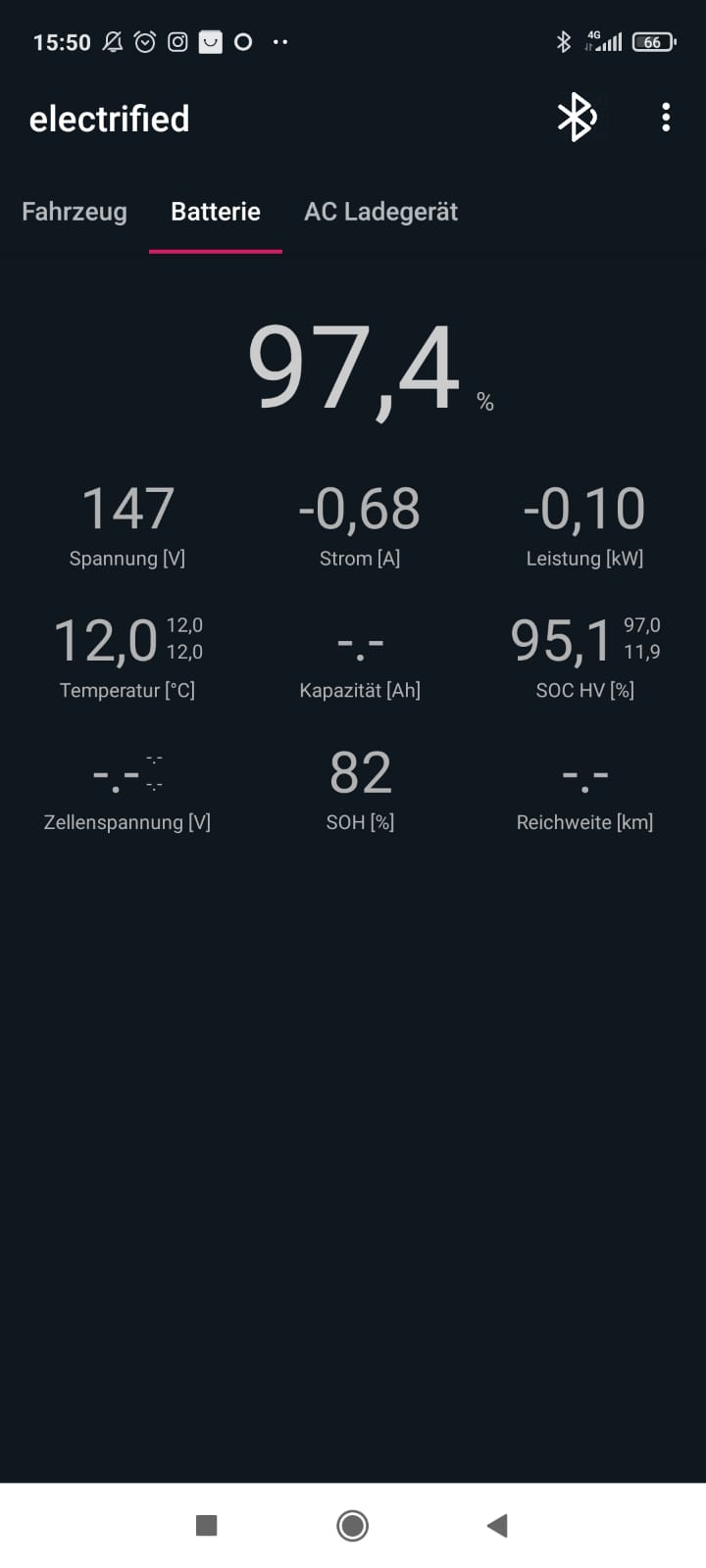Viewport: 706px width, 1568px height.
Task: Tap the system home button
Action: (x=352, y=1525)
